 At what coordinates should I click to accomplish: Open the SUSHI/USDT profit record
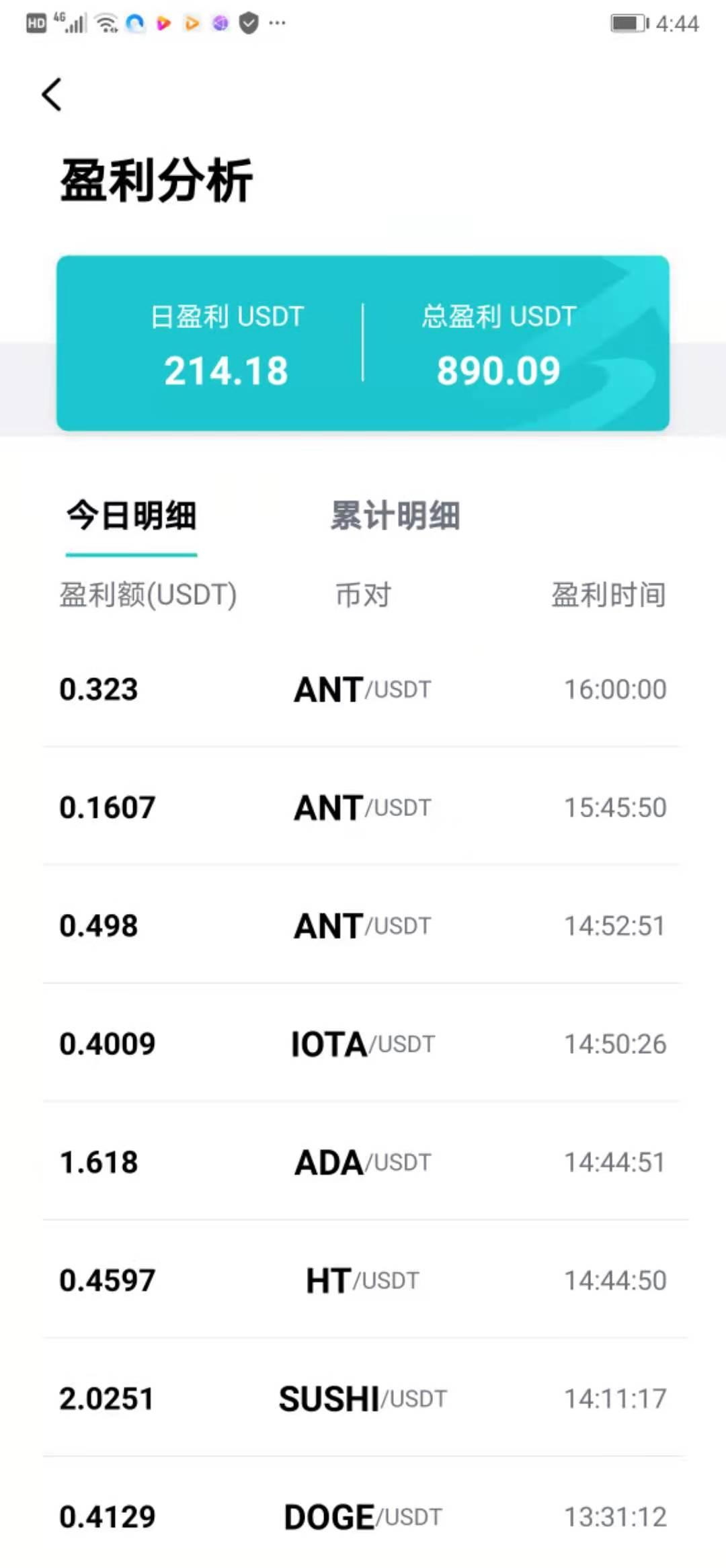(x=363, y=1399)
